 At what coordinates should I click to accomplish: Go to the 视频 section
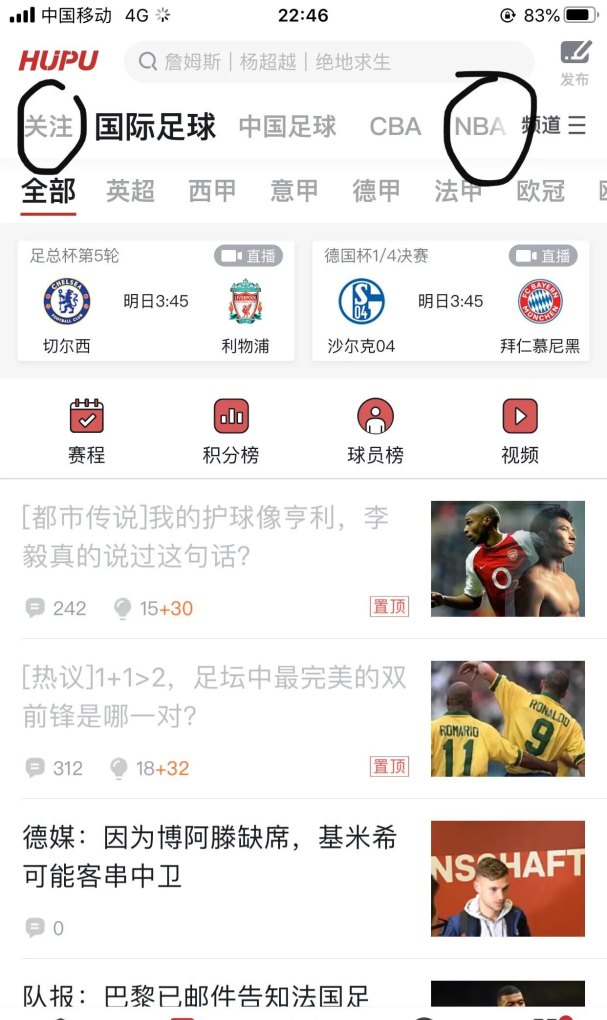[x=520, y=431]
